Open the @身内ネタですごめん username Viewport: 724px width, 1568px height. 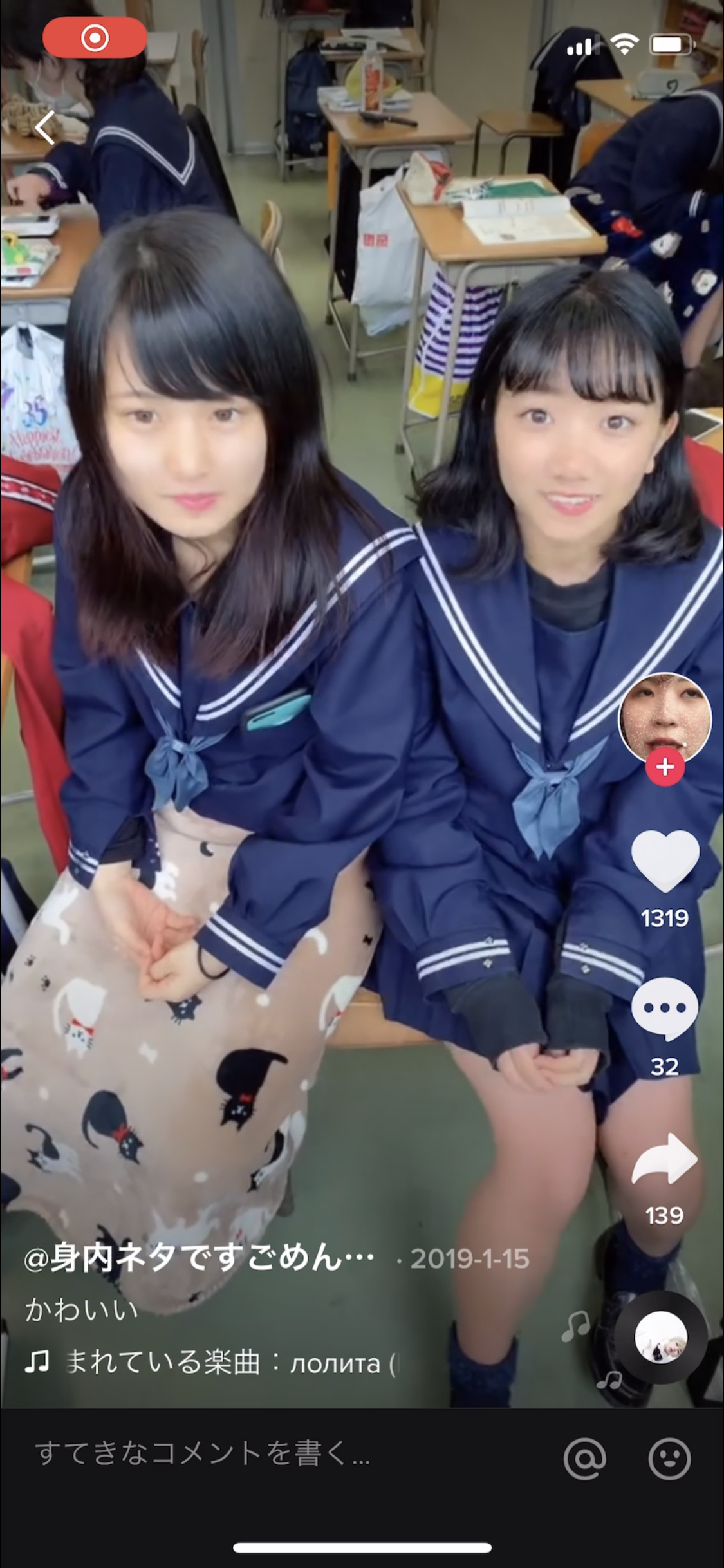[200, 1257]
